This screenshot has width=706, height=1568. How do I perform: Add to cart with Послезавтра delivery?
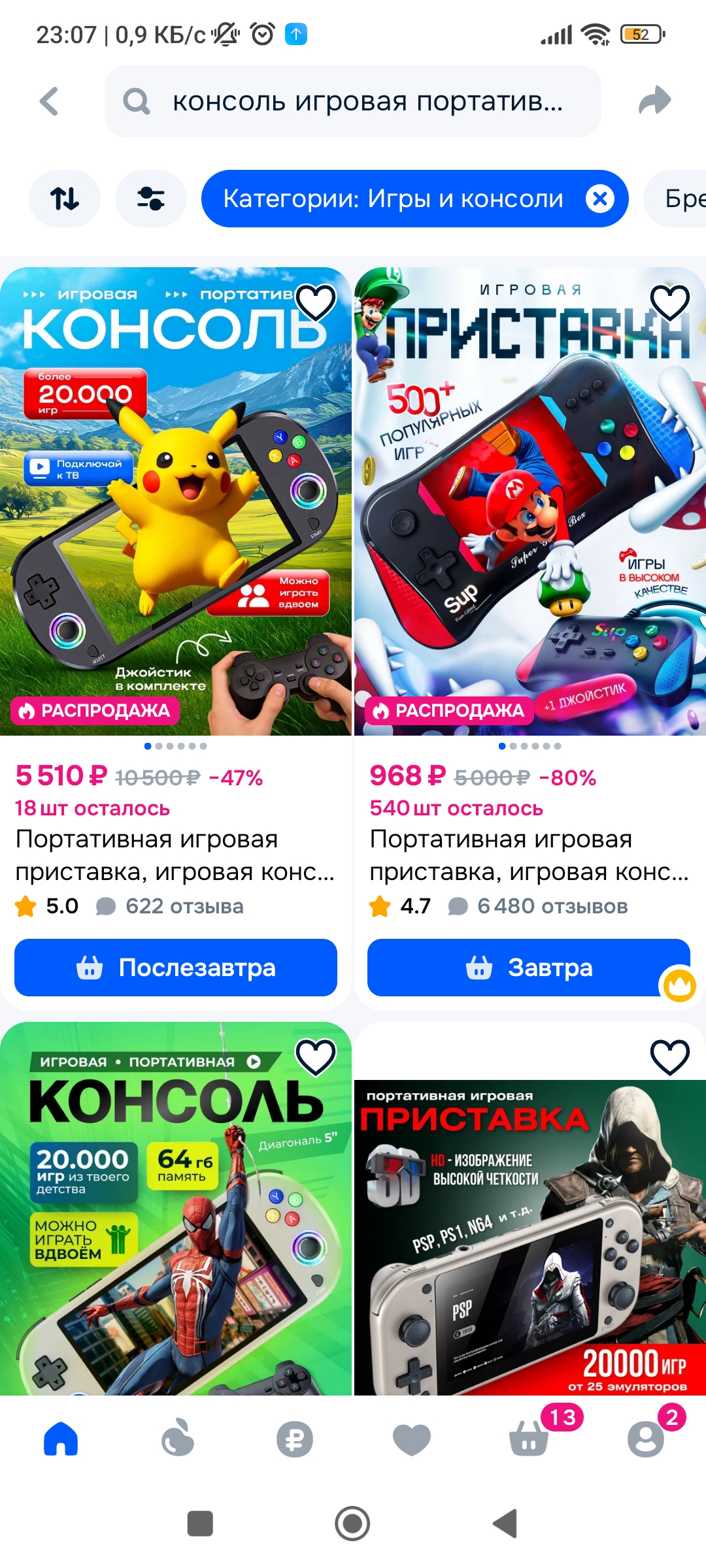pyautogui.click(x=175, y=968)
